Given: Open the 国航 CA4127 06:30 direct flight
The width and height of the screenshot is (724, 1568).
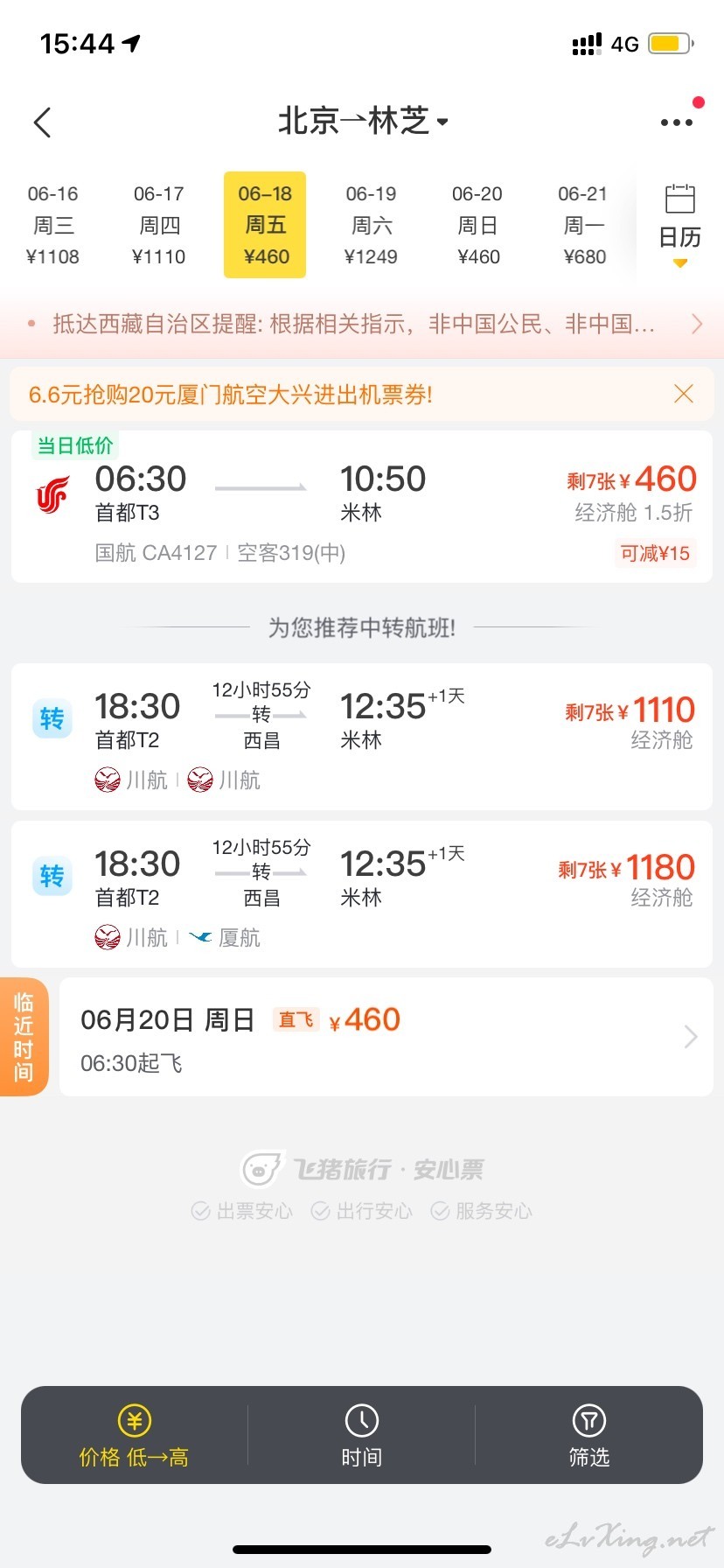Looking at the screenshot, I should [362, 506].
